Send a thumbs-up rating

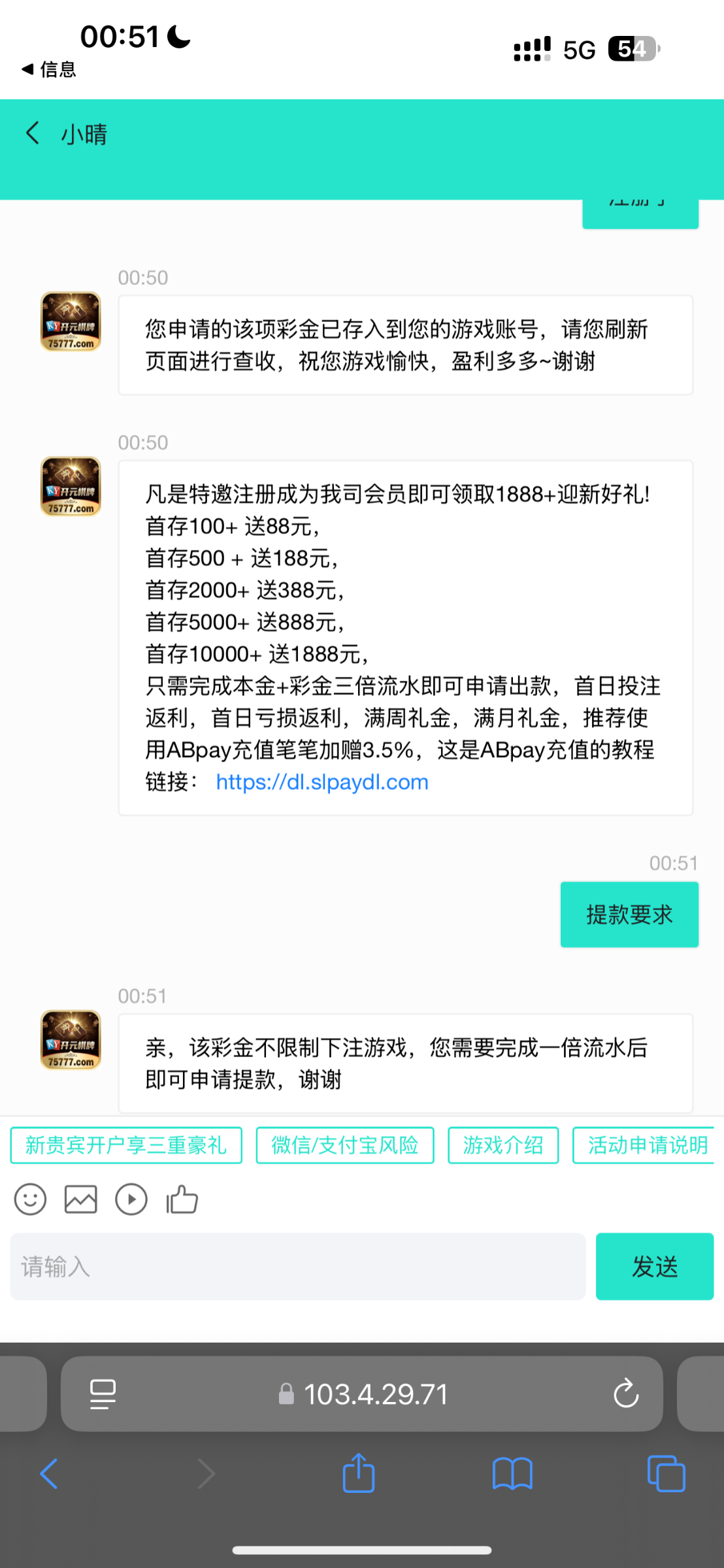click(182, 1200)
